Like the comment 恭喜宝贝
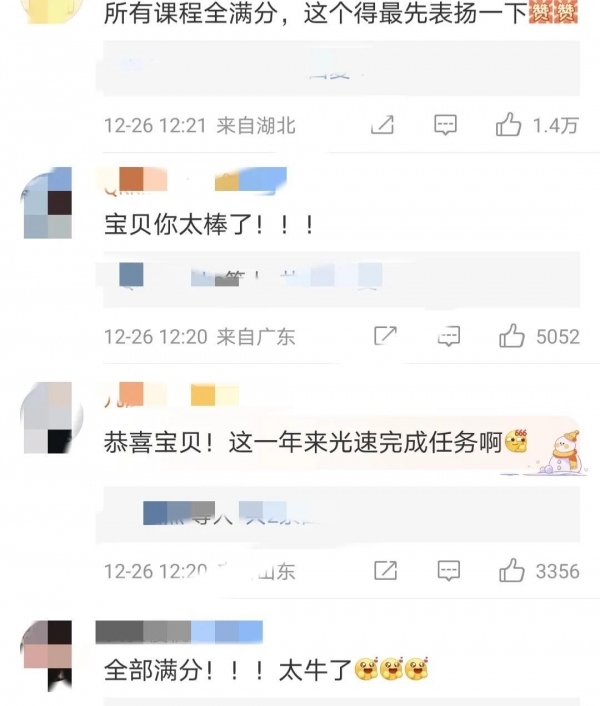This screenshot has width=600, height=706. (x=512, y=571)
